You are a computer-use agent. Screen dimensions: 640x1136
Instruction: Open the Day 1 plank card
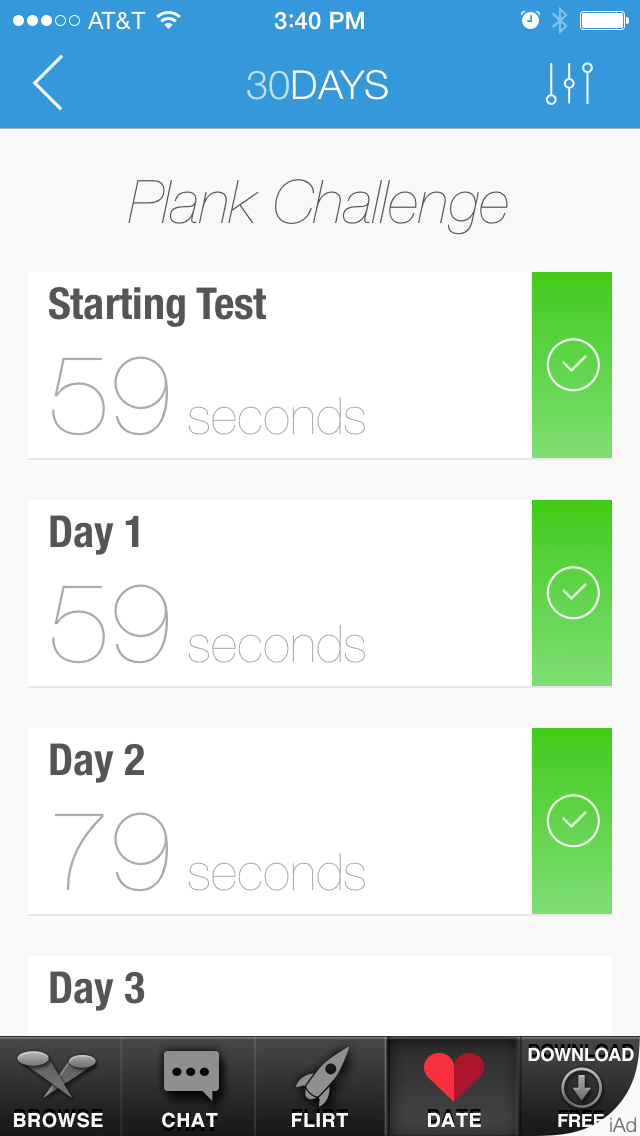pyautogui.click(x=280, y=594)
